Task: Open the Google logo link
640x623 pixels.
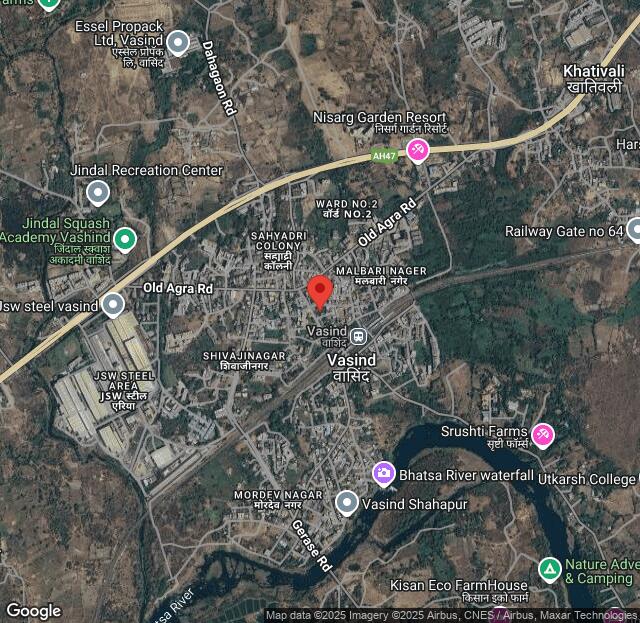Action: 34,610
